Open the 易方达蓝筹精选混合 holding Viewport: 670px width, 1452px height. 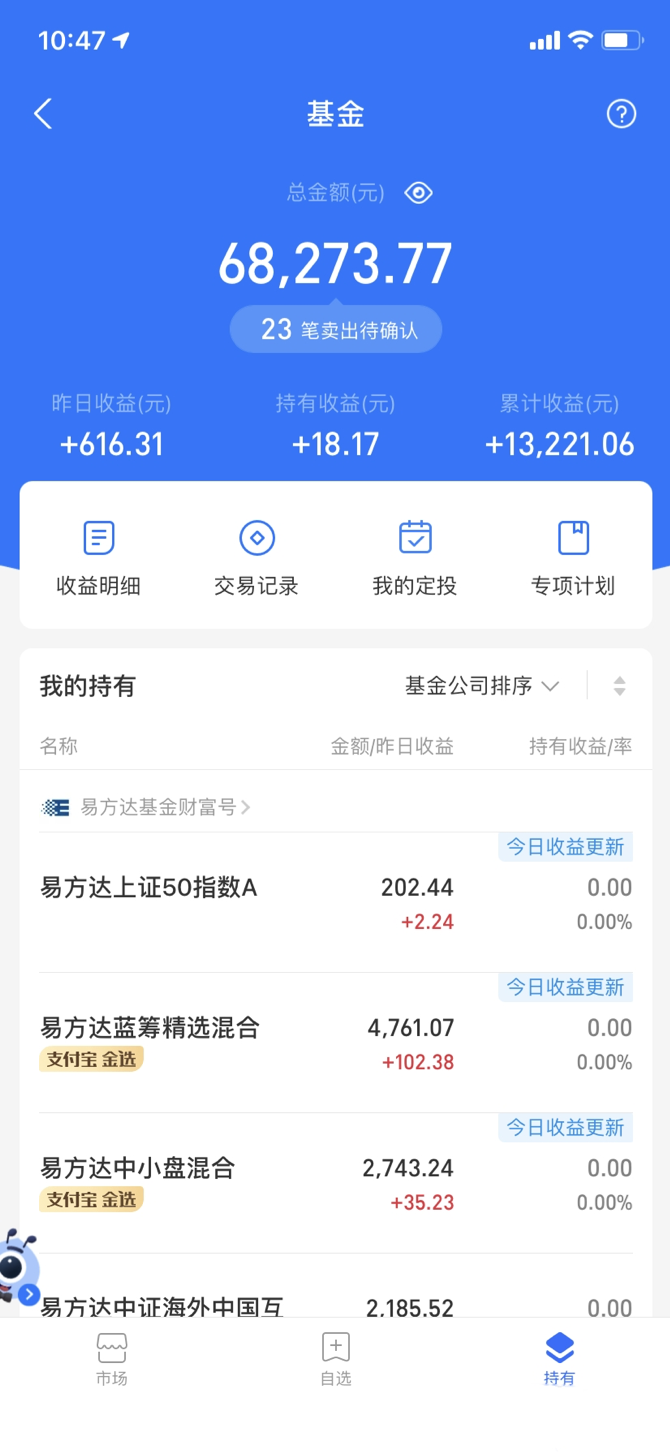click(150, 1028)
